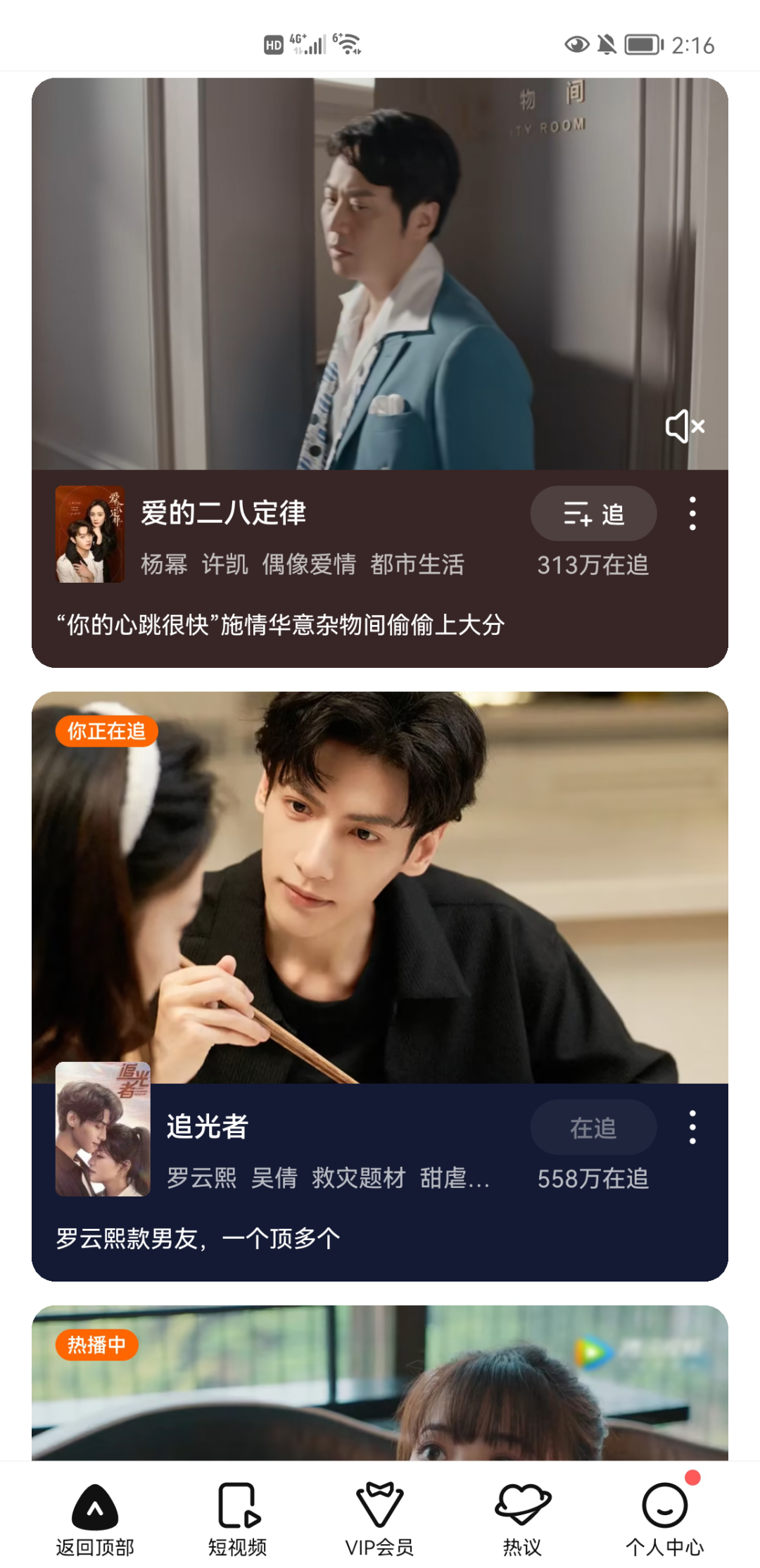Screen dimensions: 760x1568
Task: Switch to the 短视频 tab
Action: (238, 1519)
